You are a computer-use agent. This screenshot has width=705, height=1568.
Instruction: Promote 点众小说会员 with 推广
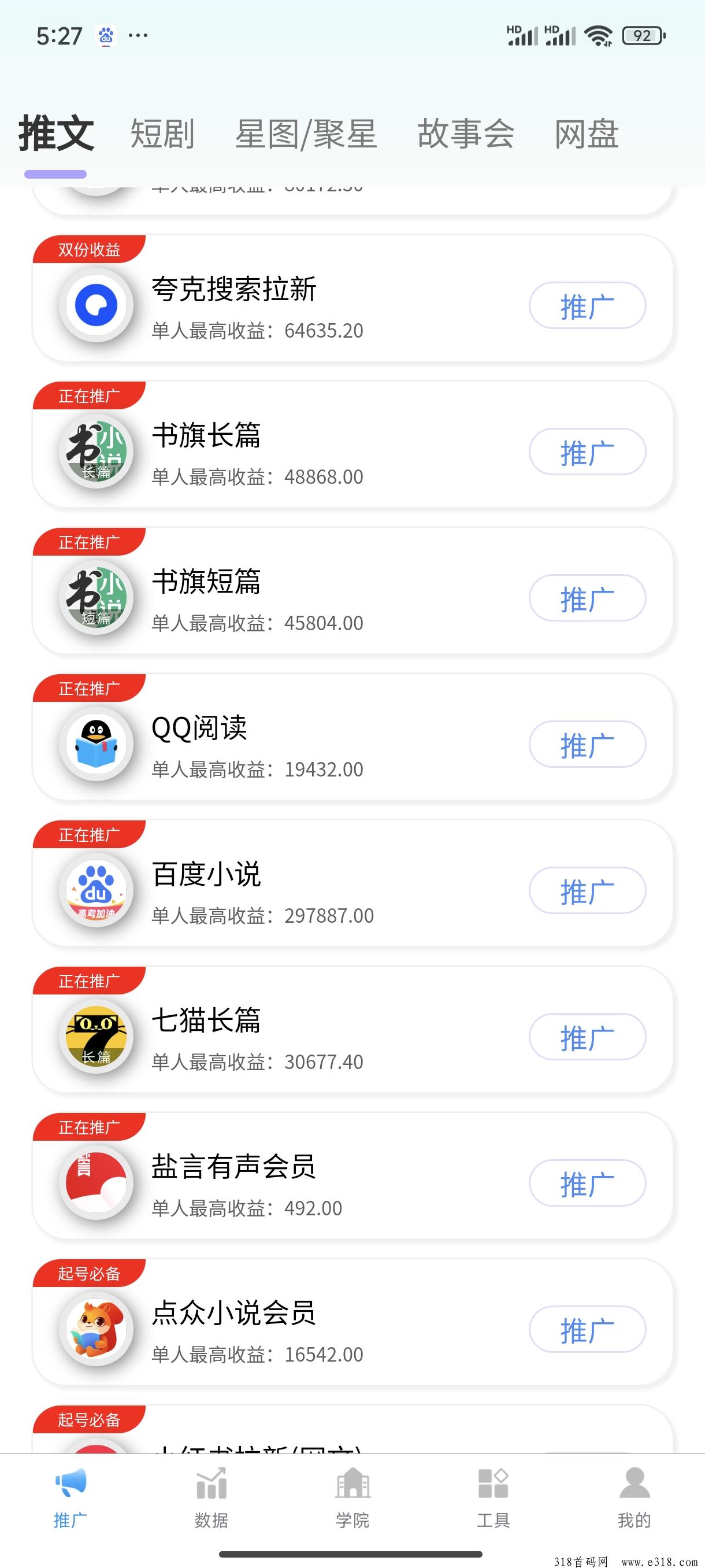(x=587, y=1329)
